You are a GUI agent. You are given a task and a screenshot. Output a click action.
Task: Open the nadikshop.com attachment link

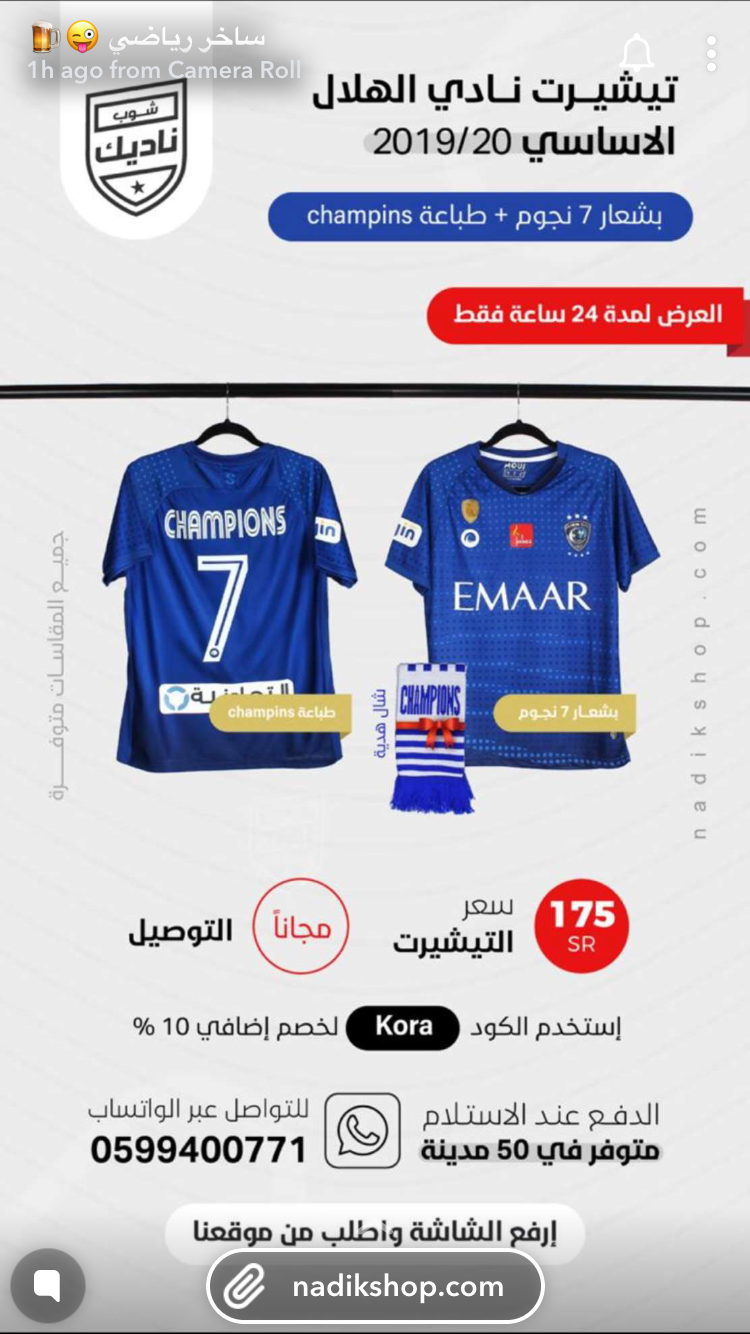(x=376, y=1286)
